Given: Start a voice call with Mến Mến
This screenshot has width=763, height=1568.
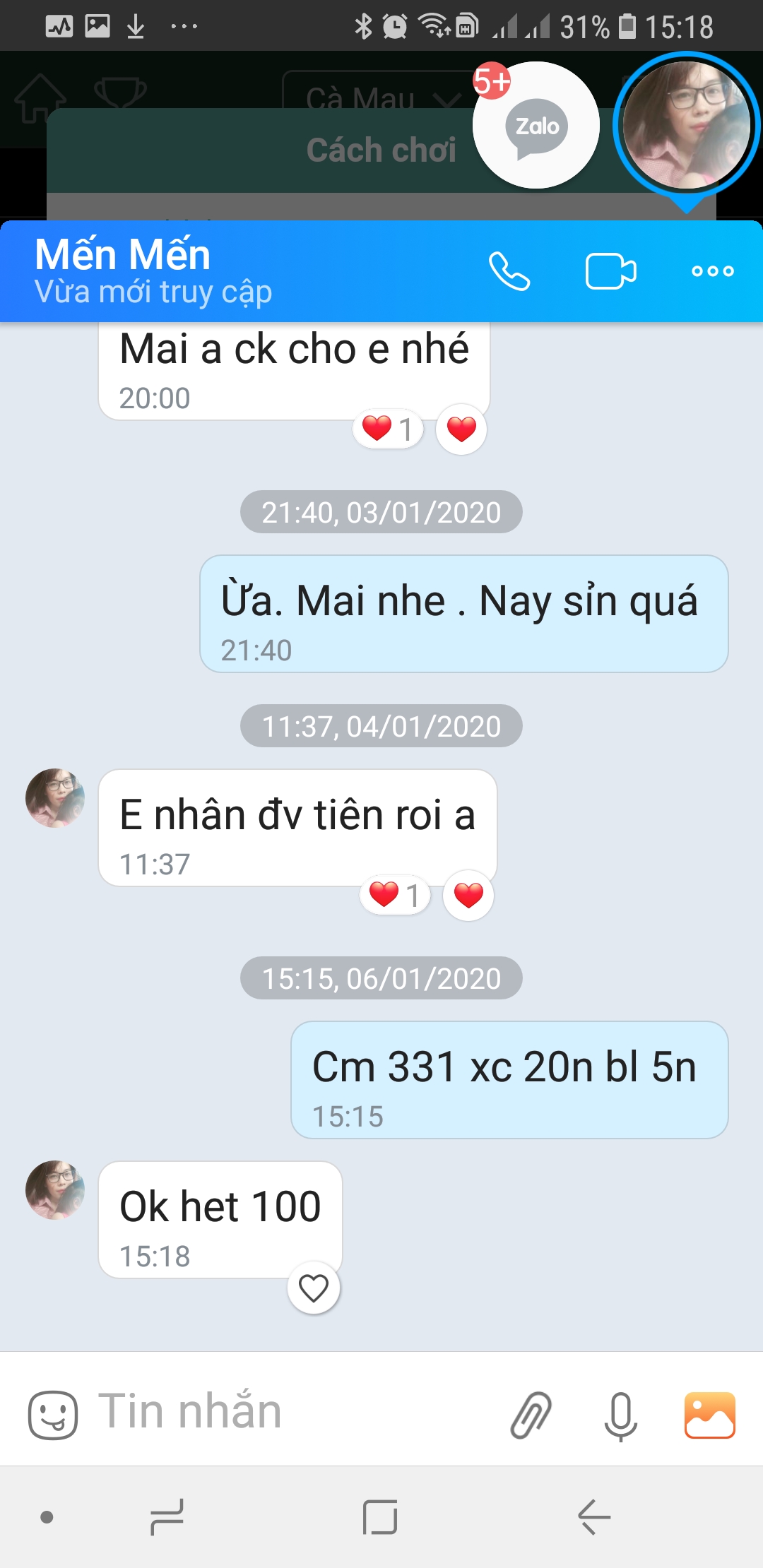Looking at the screenshot, I should (x=509, y=271).
